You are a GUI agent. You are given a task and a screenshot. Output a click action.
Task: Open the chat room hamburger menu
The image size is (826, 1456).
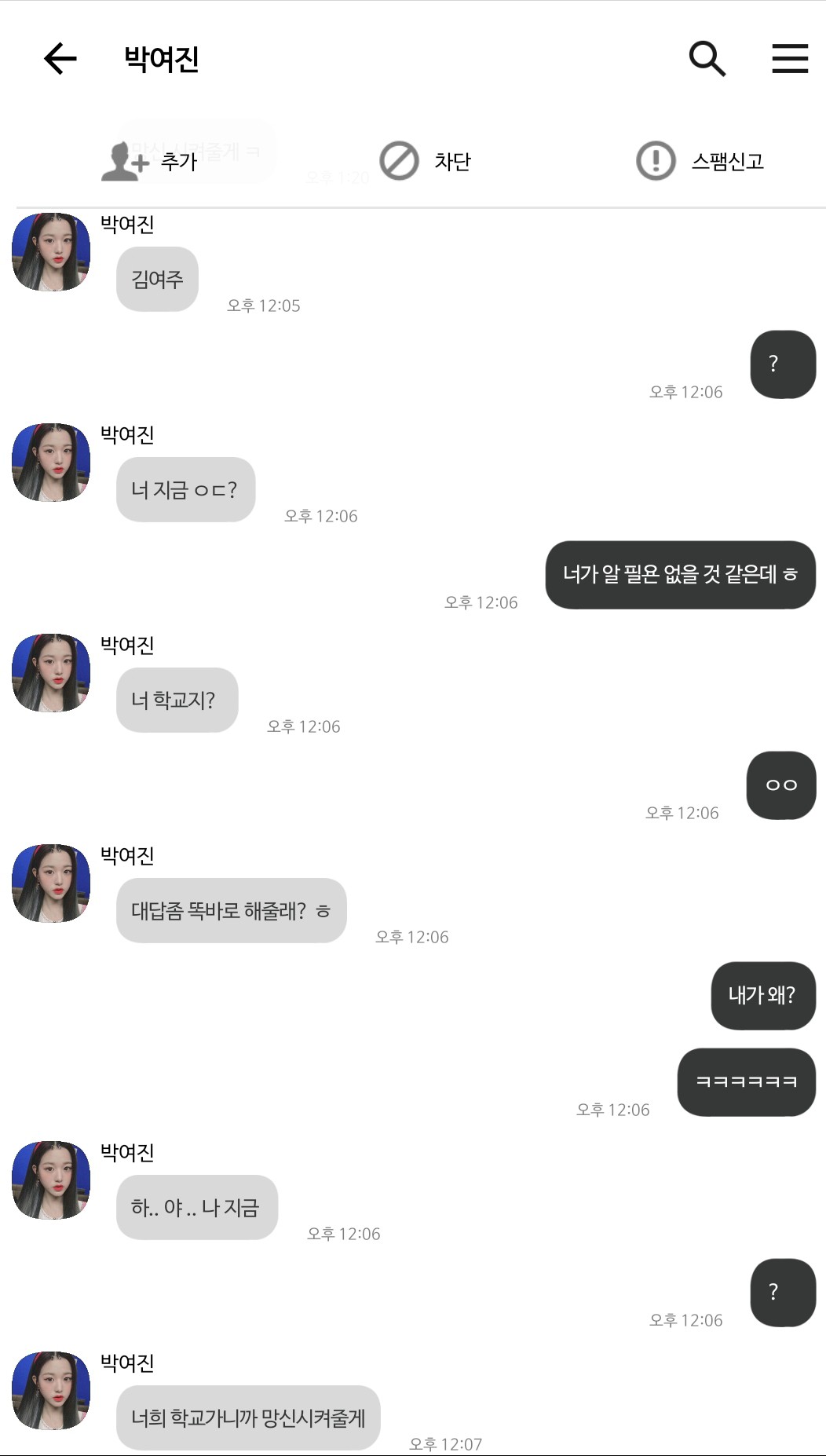[789, 59]
